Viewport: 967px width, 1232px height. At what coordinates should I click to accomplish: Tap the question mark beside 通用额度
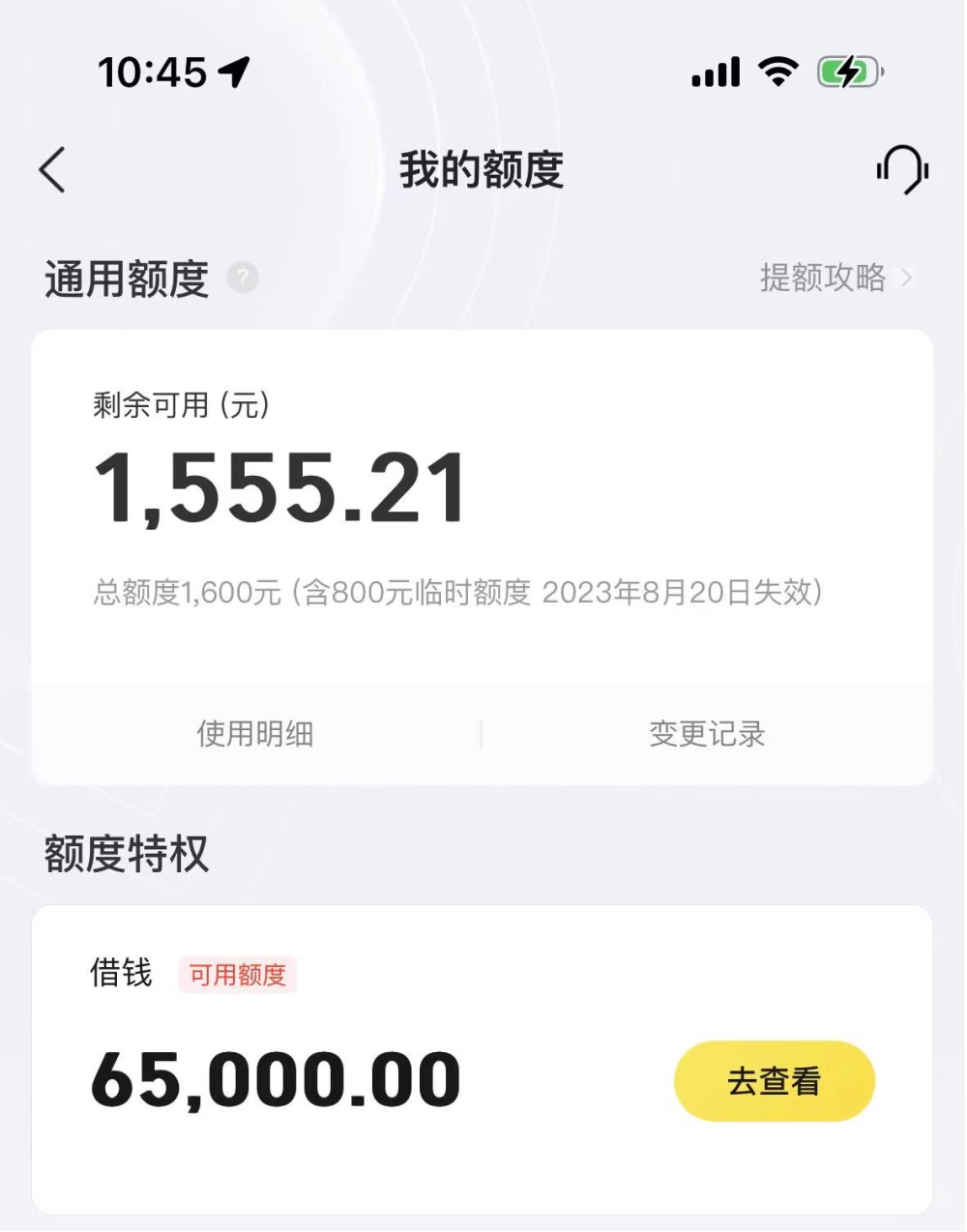point(244,278)
